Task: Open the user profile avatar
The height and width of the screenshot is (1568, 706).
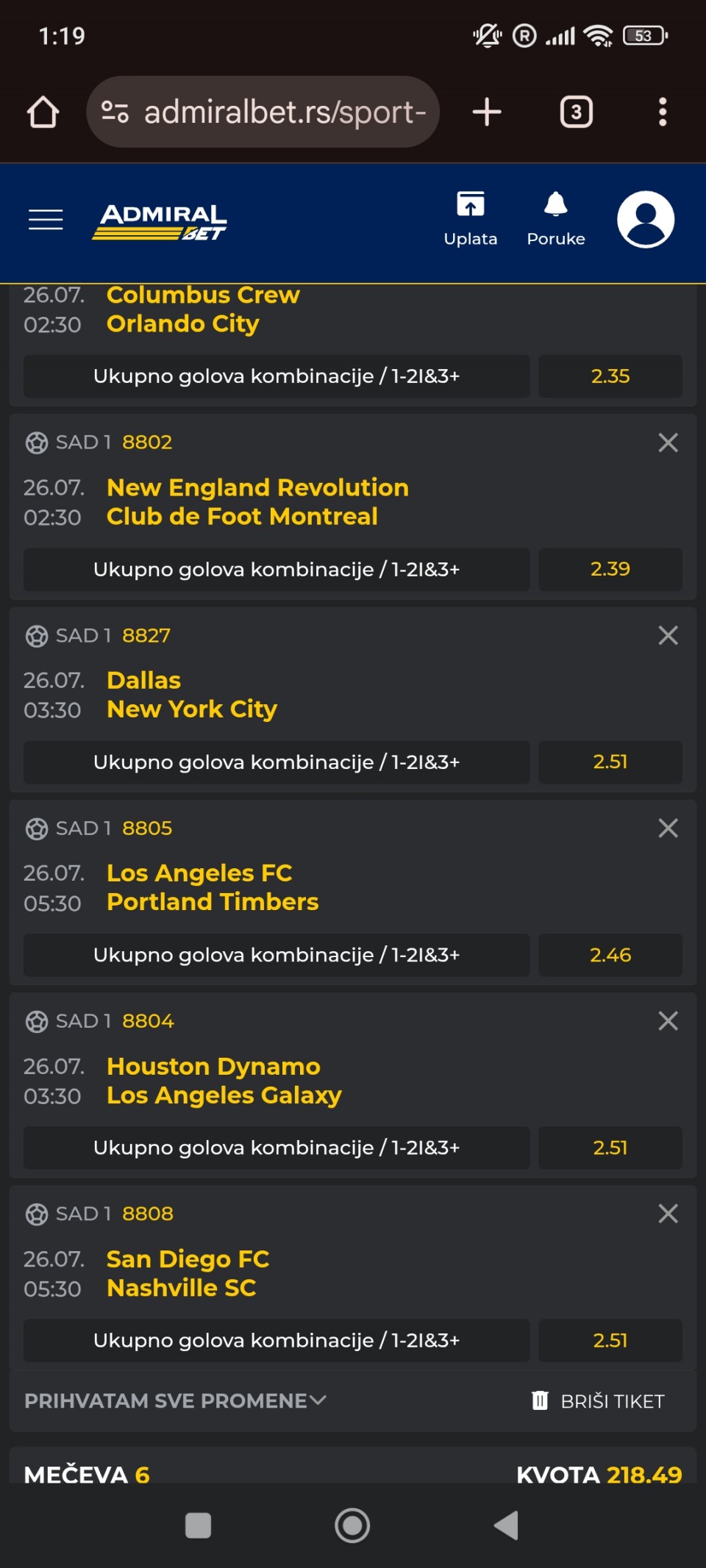Action: (x=646, y=219)
